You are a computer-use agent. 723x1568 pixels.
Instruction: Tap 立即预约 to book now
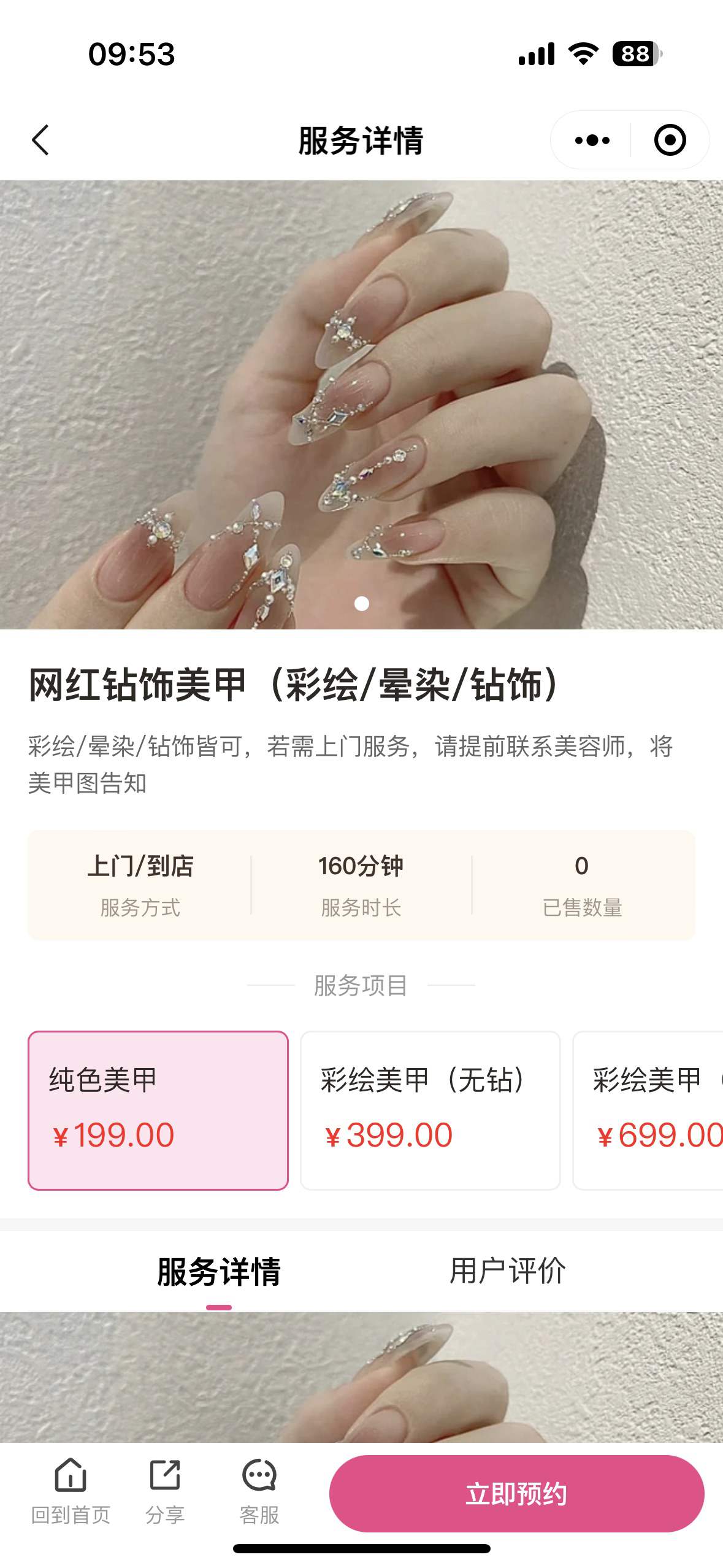pyautogui.click(x=516, y=1493)
